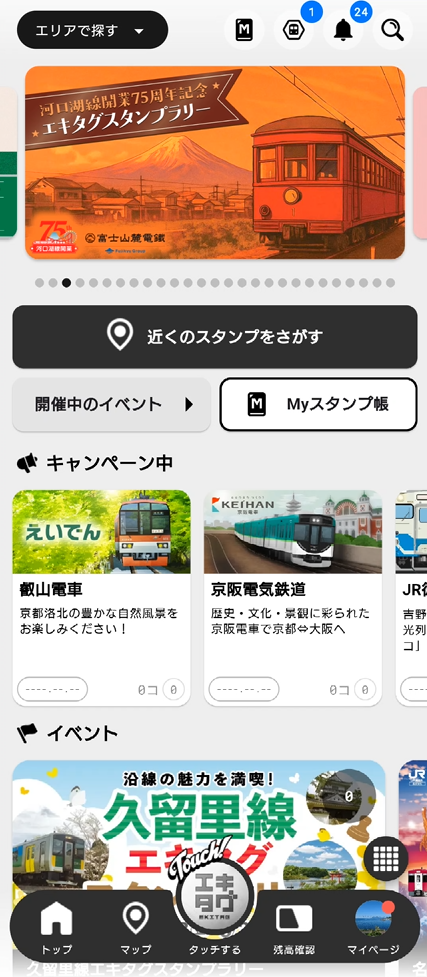Switch to the マップ tab
The image size is (427, 977).
(x=135, y=928)
